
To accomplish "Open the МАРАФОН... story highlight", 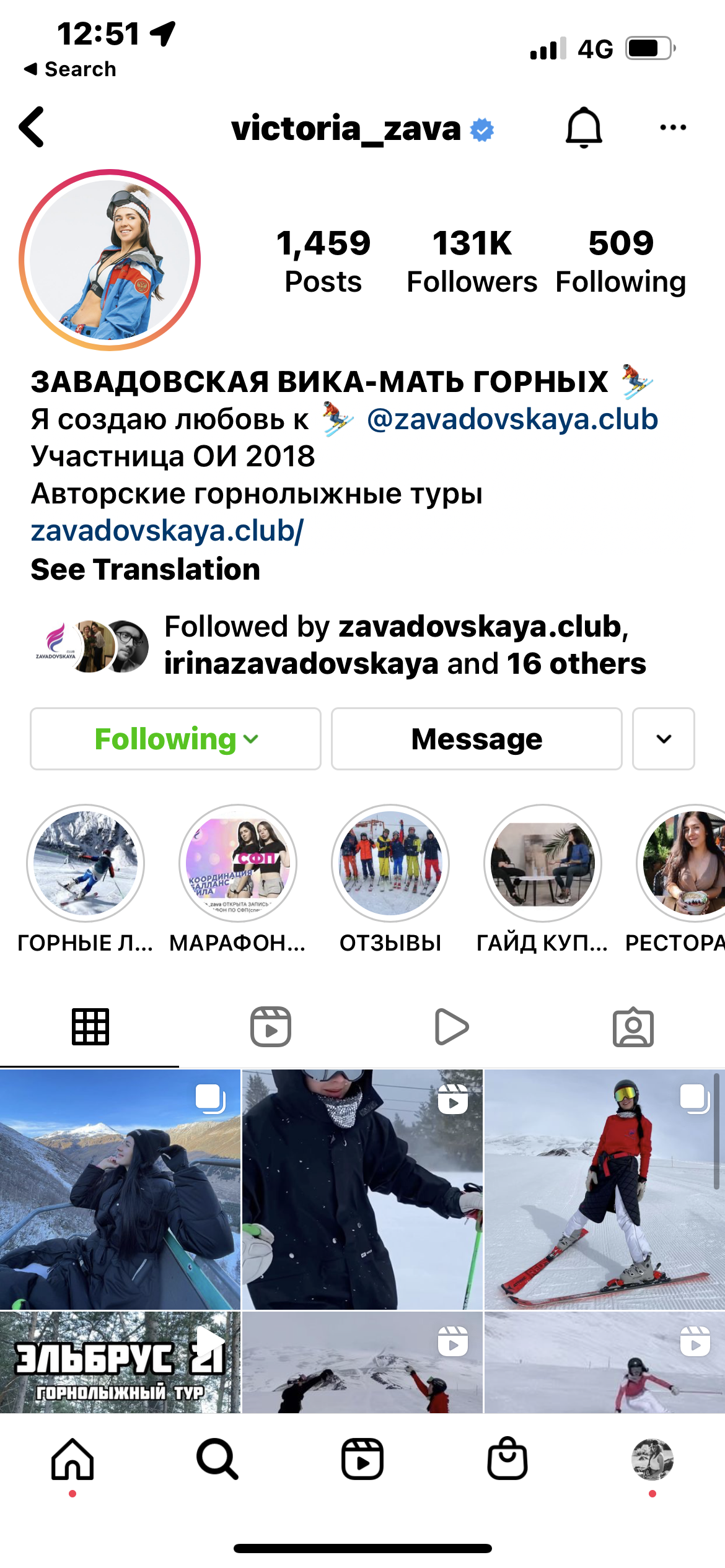I will point(238,863).
